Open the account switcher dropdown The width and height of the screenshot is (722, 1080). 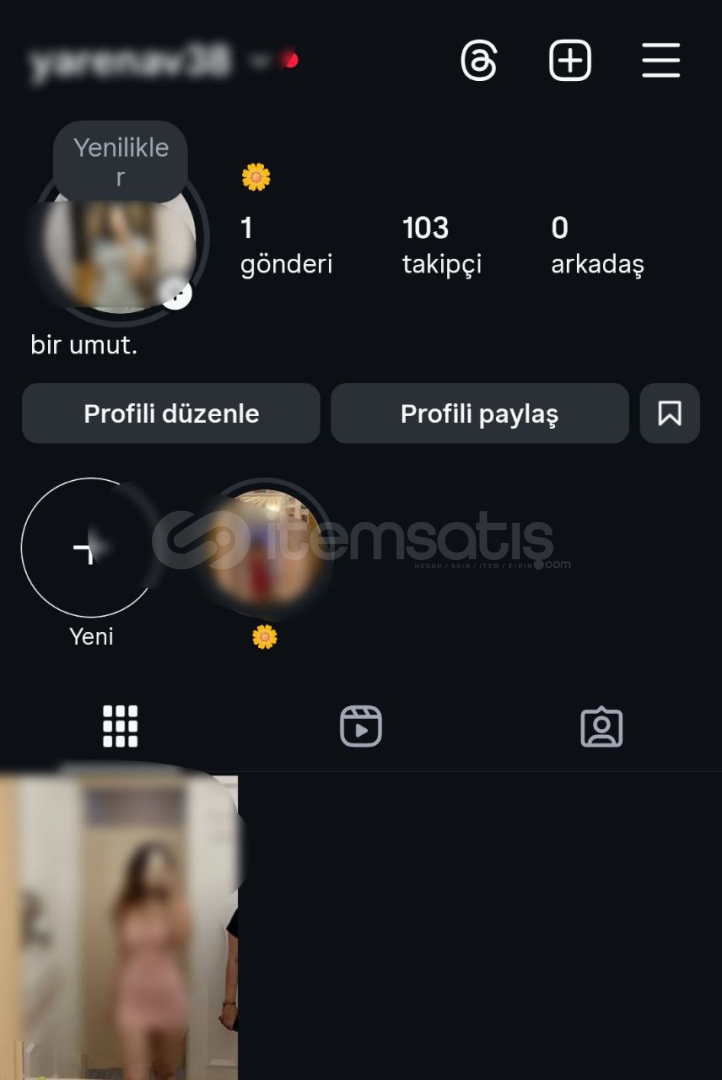pos(261,61)
